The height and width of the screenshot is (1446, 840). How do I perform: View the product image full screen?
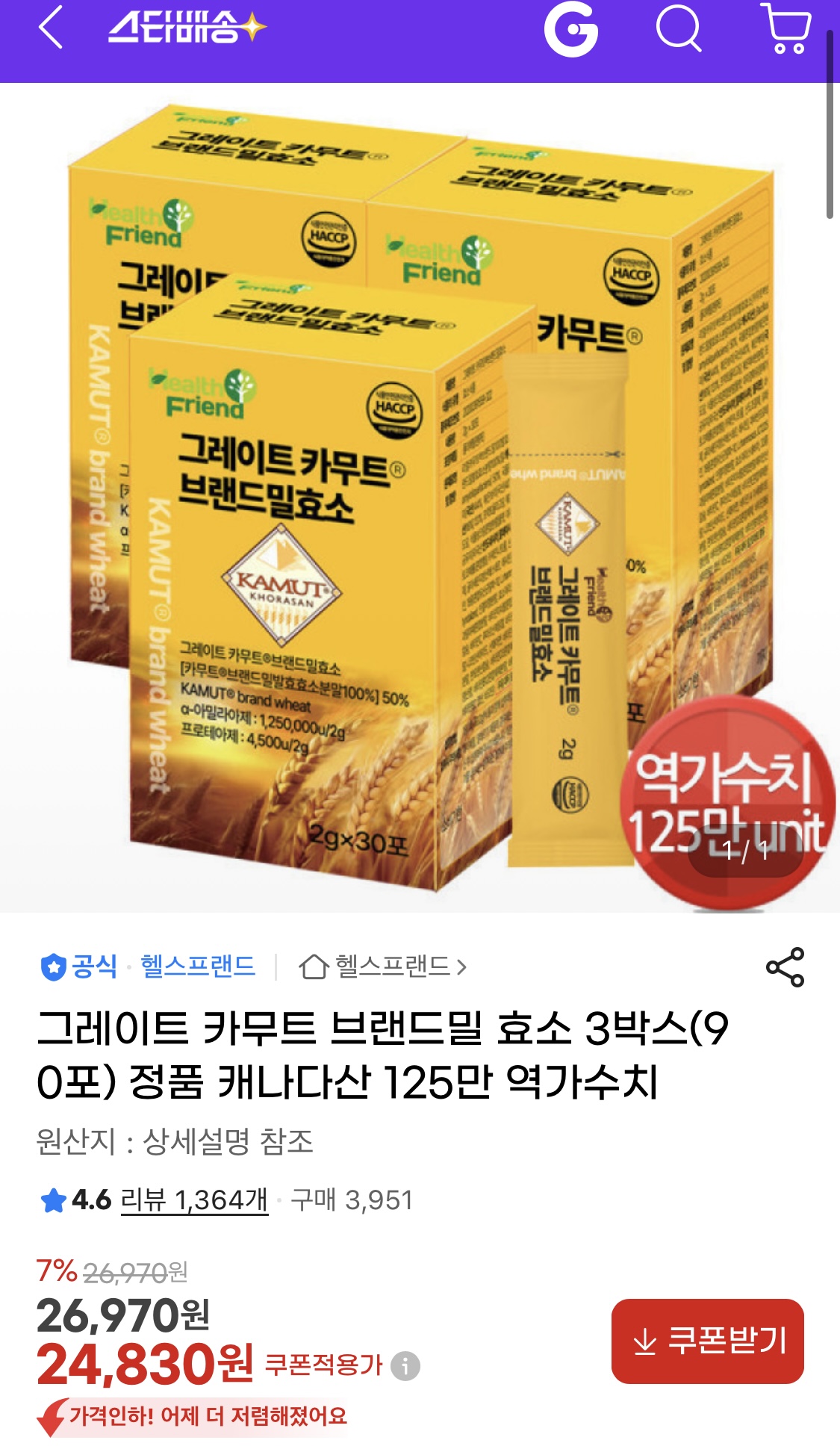[418, 497]
